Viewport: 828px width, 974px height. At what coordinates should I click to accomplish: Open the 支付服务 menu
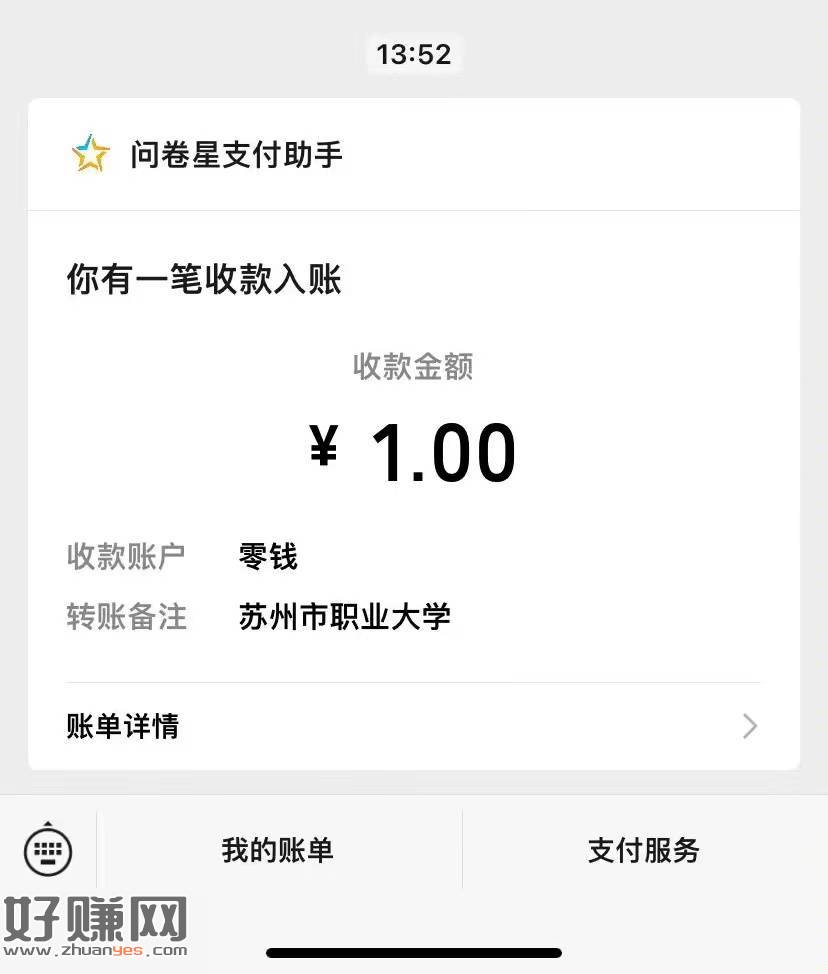(644, 851)
